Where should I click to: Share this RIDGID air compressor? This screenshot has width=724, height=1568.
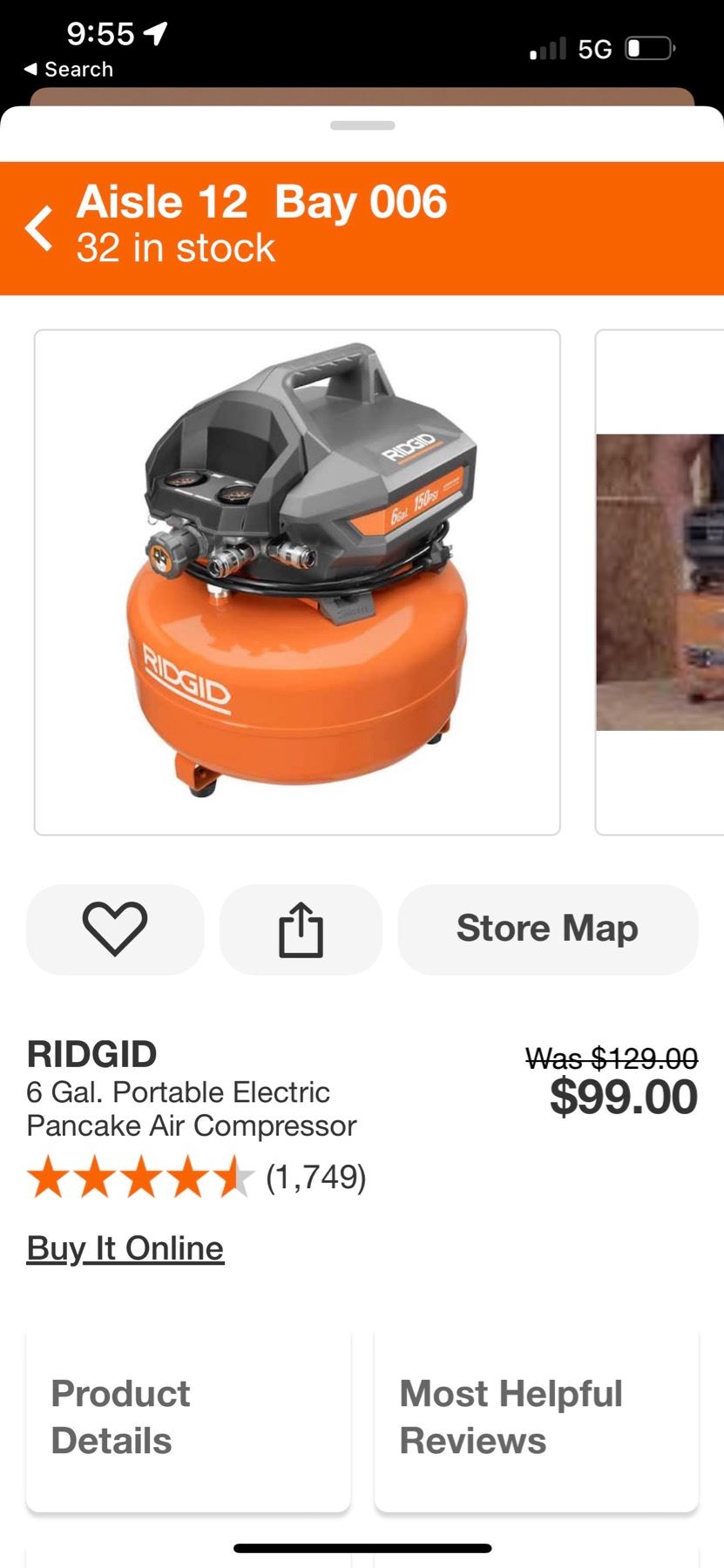(x=301, y=929)
